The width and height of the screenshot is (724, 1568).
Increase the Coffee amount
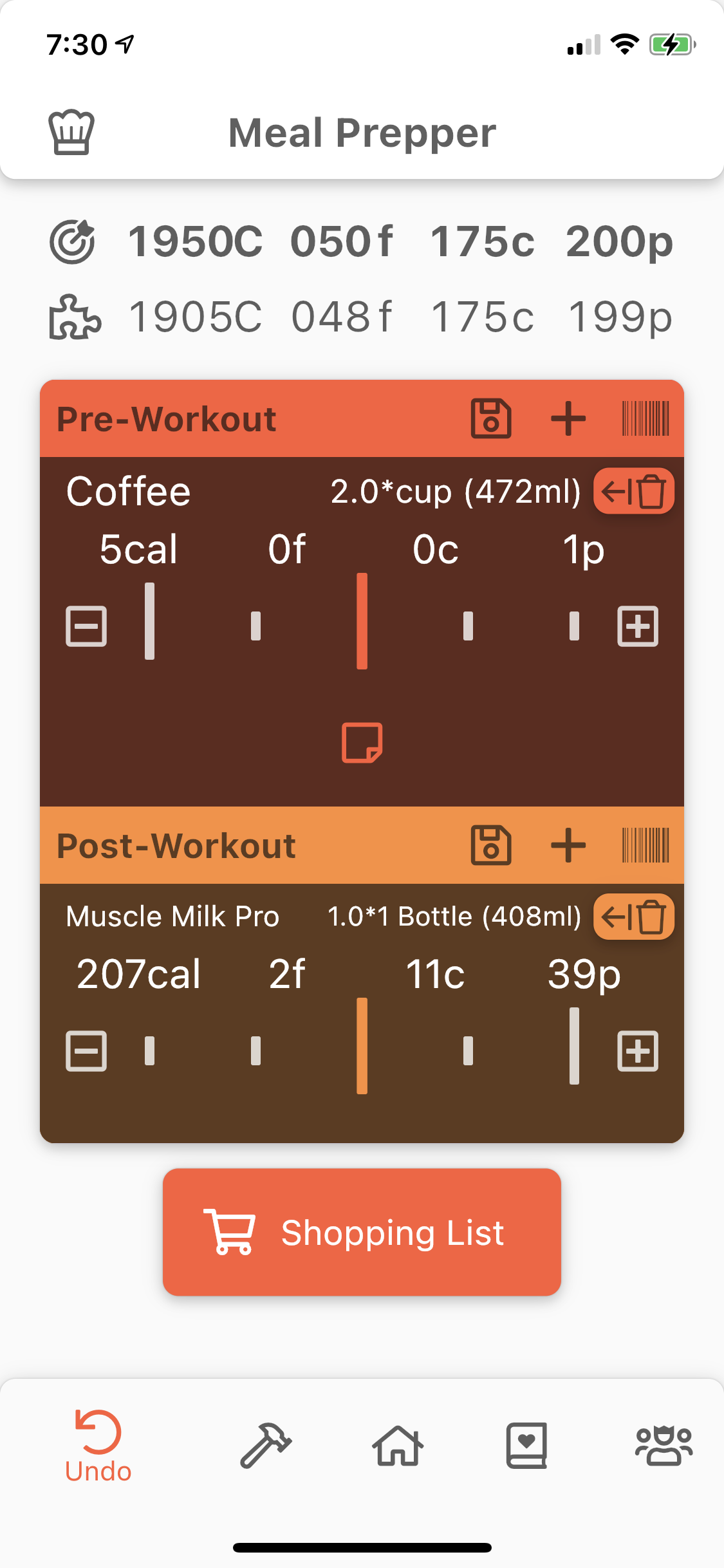click(638, 626)
